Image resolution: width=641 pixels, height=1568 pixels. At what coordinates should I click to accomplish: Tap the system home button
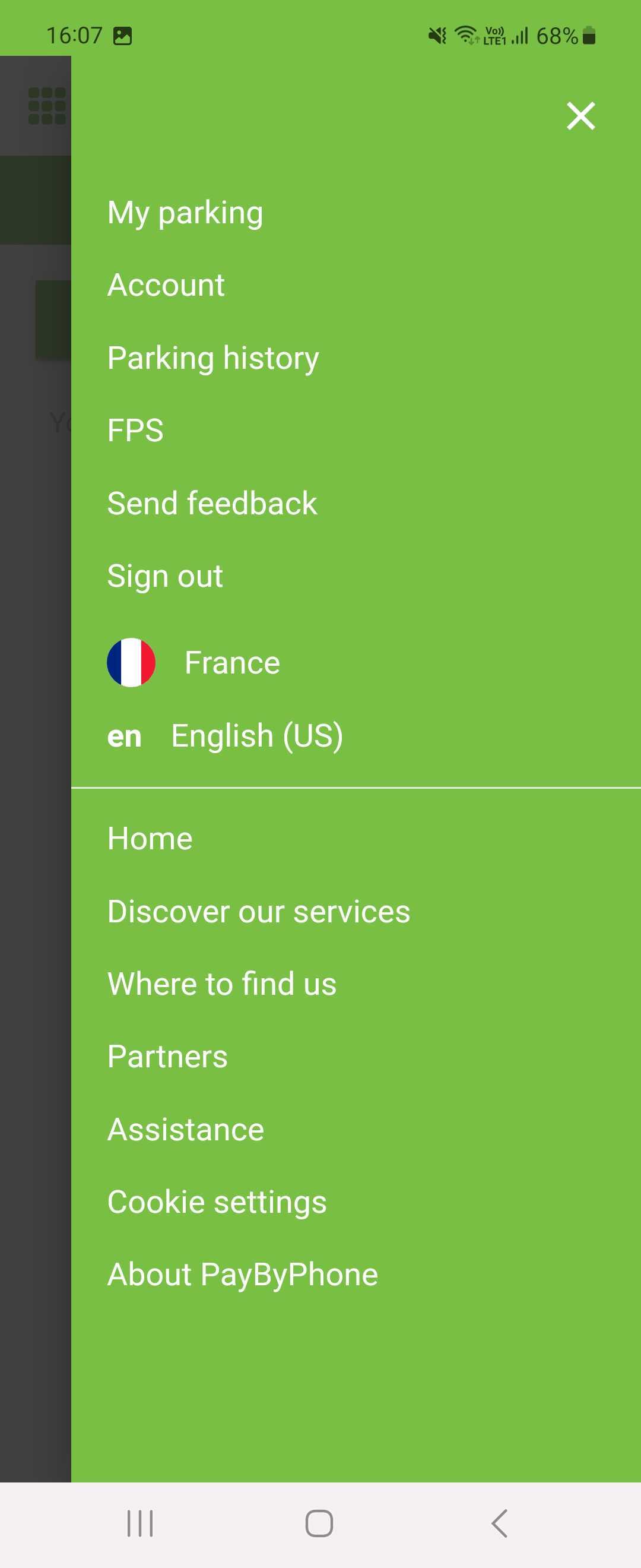click(319, 1523)
